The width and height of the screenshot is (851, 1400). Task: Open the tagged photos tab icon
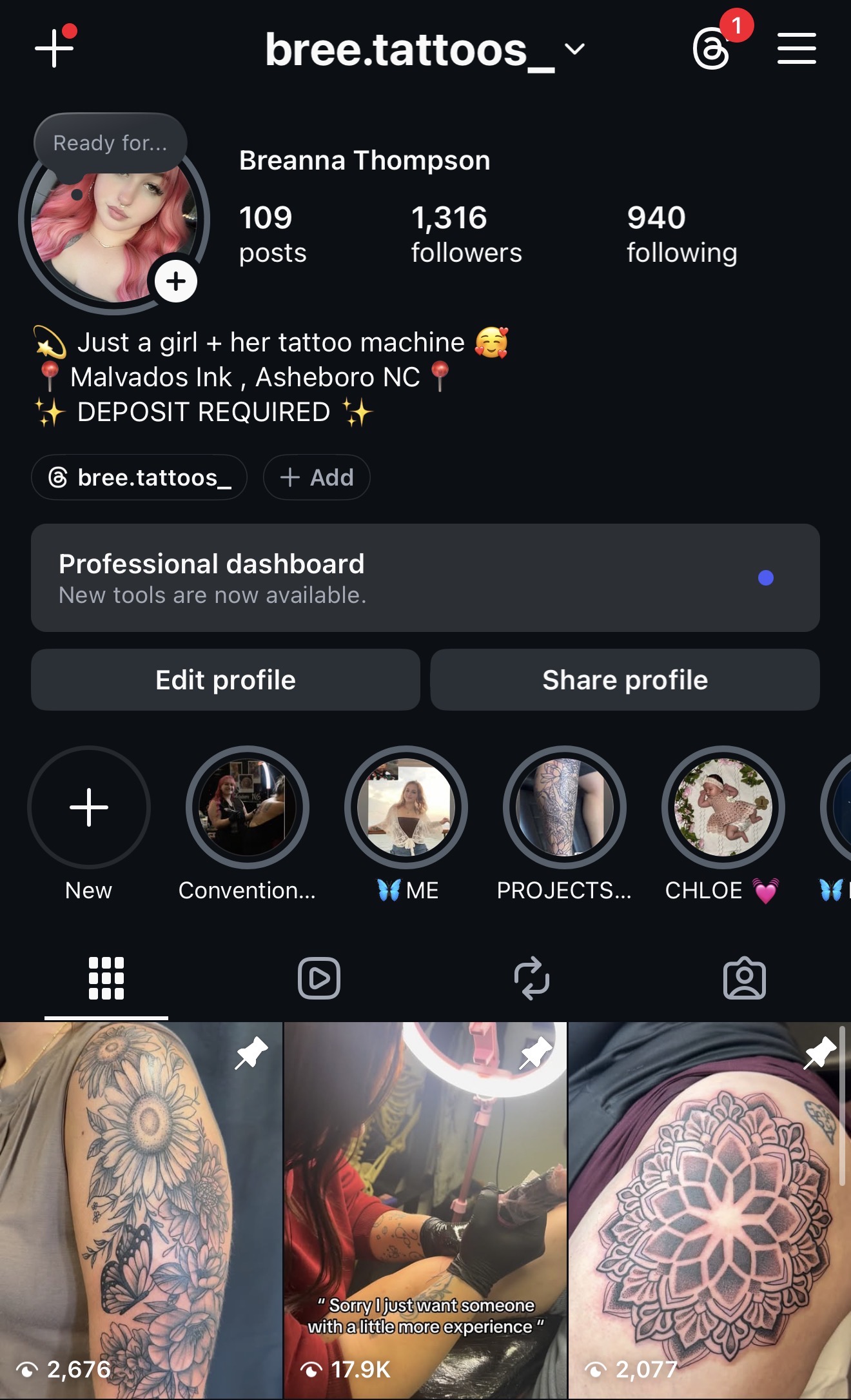[x=745, y=979]
